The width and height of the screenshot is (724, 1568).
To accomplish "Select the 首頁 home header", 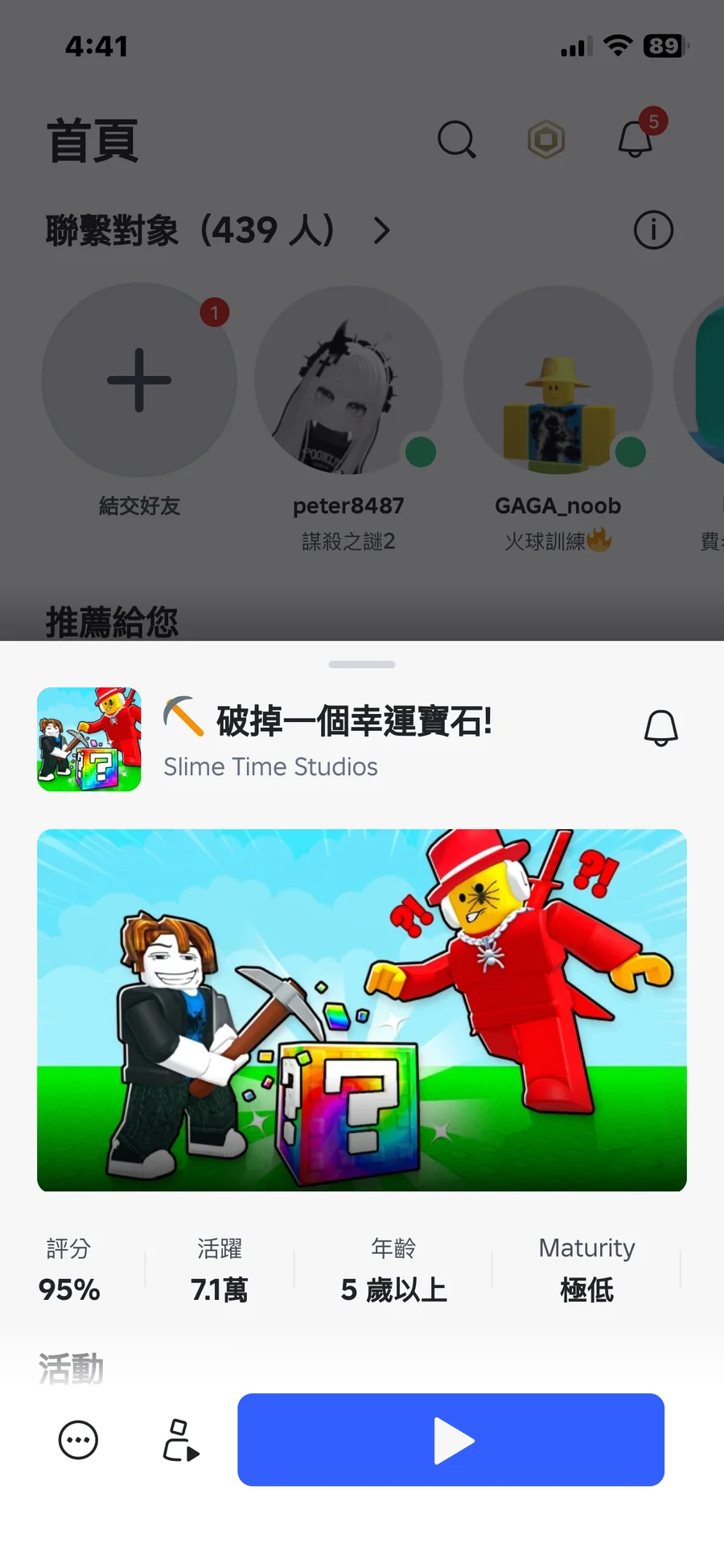I will (92, 140).
